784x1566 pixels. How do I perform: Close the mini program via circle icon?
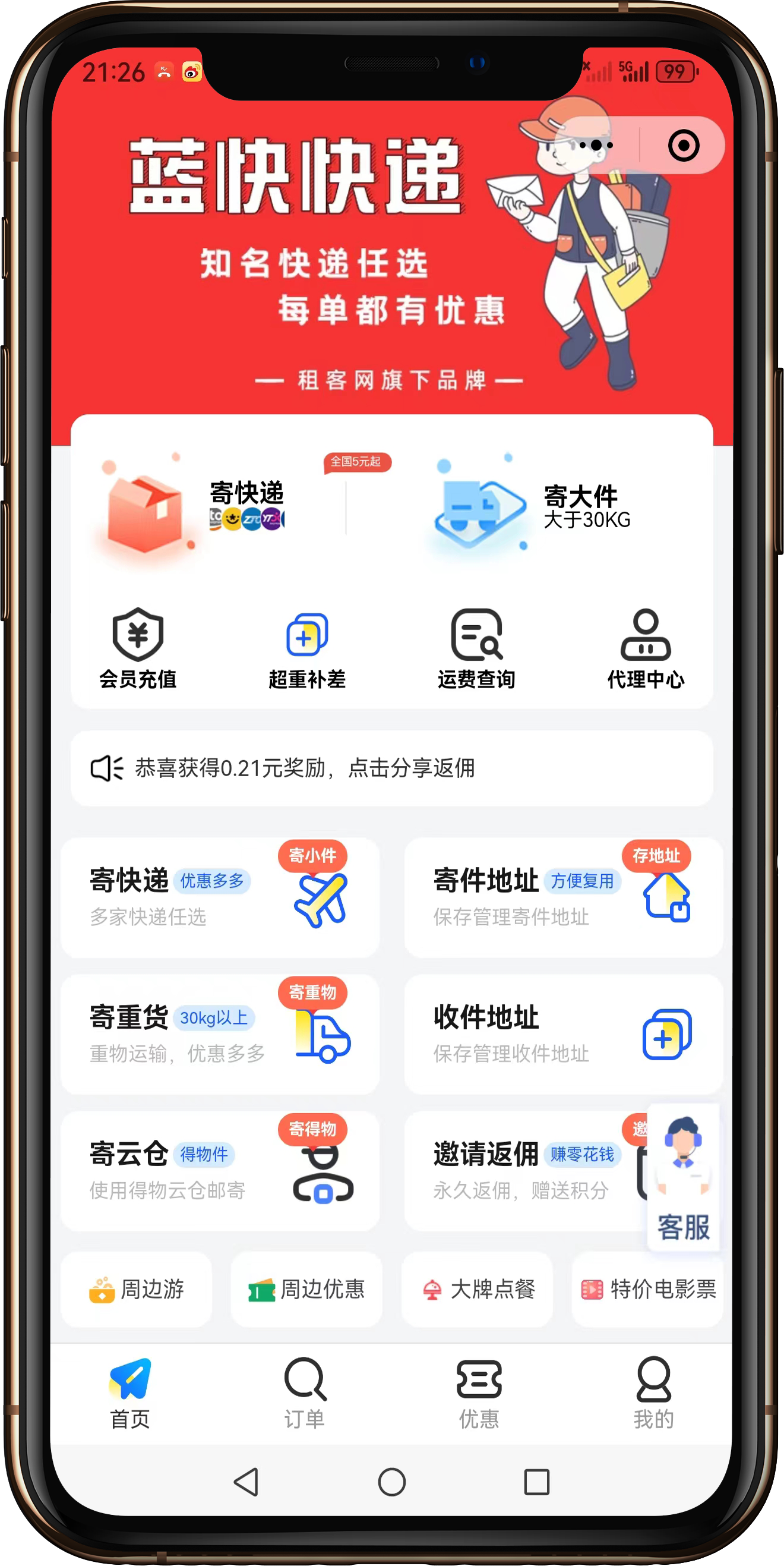(x=683, y=145)
